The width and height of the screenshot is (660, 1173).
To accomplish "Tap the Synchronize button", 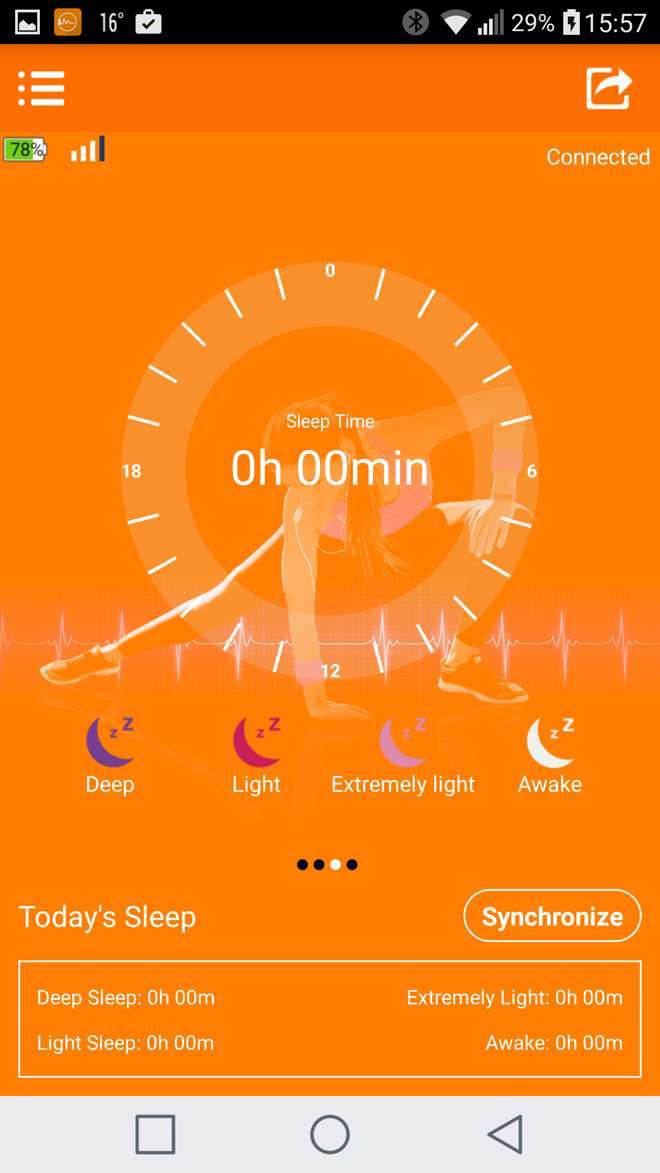I will (552, 916).
